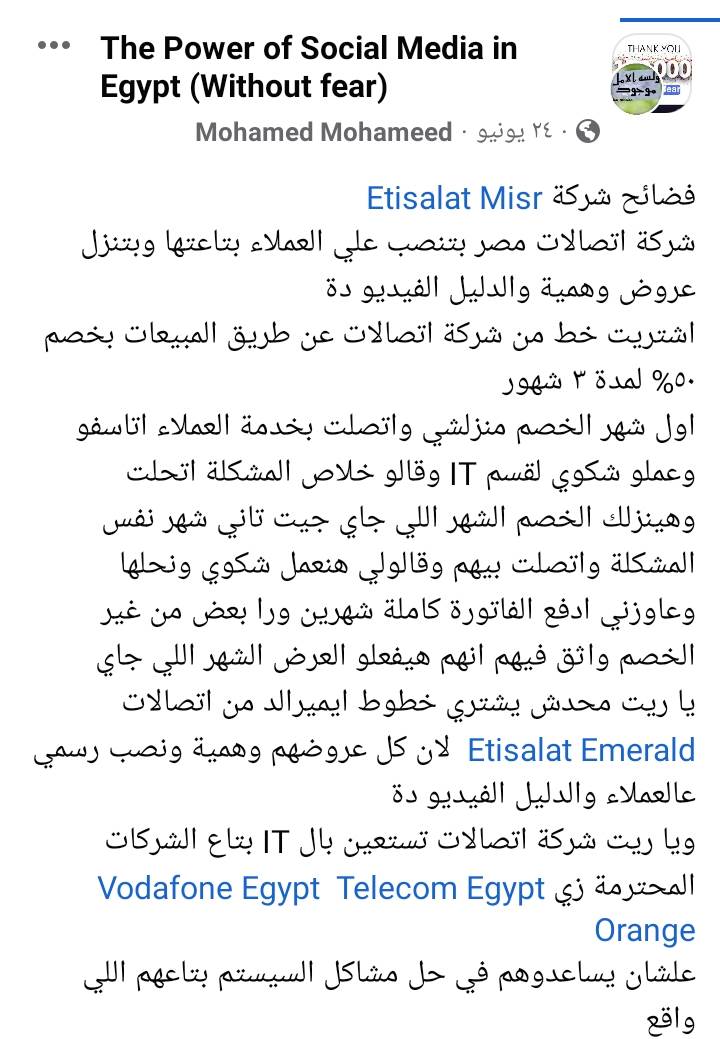720x1039 pixels.
Task: Open The Power of Social Media in Egypt group
Action: click(x=308, y=66)
